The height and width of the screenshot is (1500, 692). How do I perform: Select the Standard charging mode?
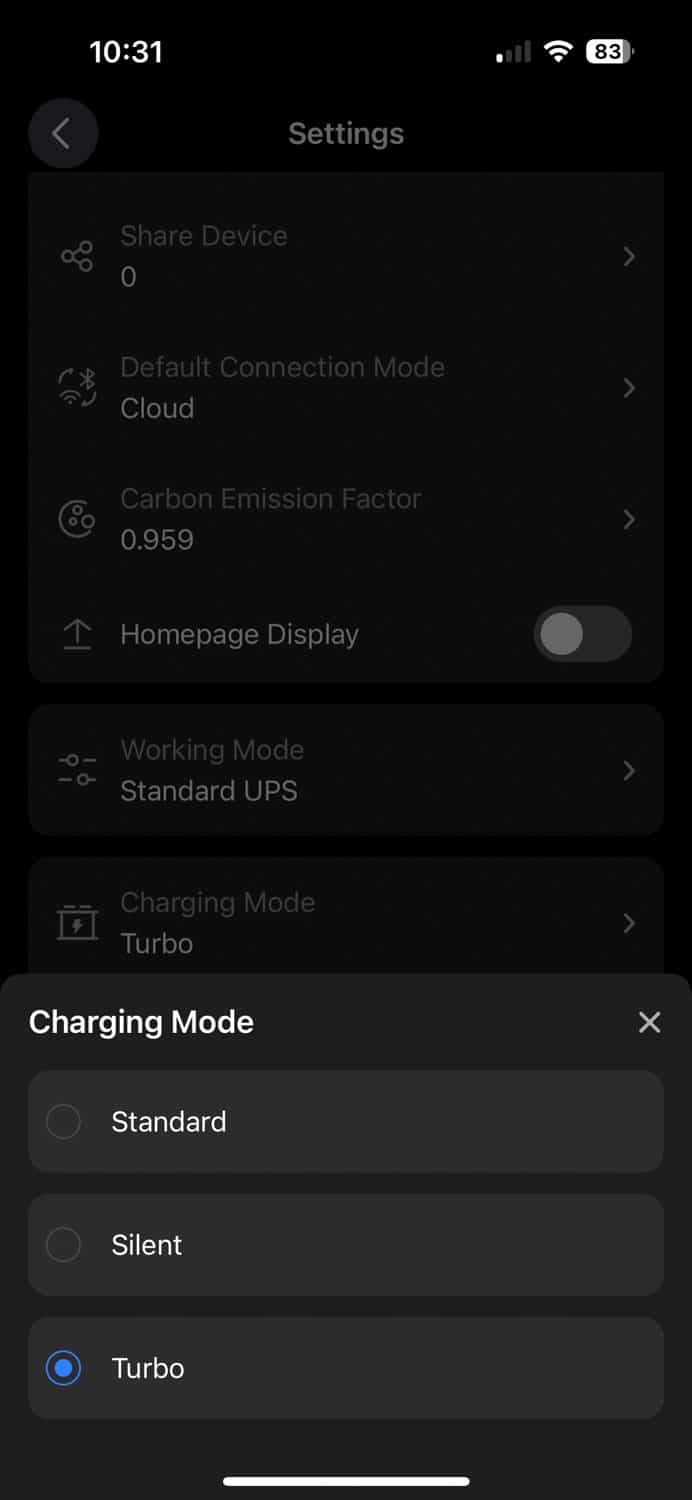(346, 1121)
